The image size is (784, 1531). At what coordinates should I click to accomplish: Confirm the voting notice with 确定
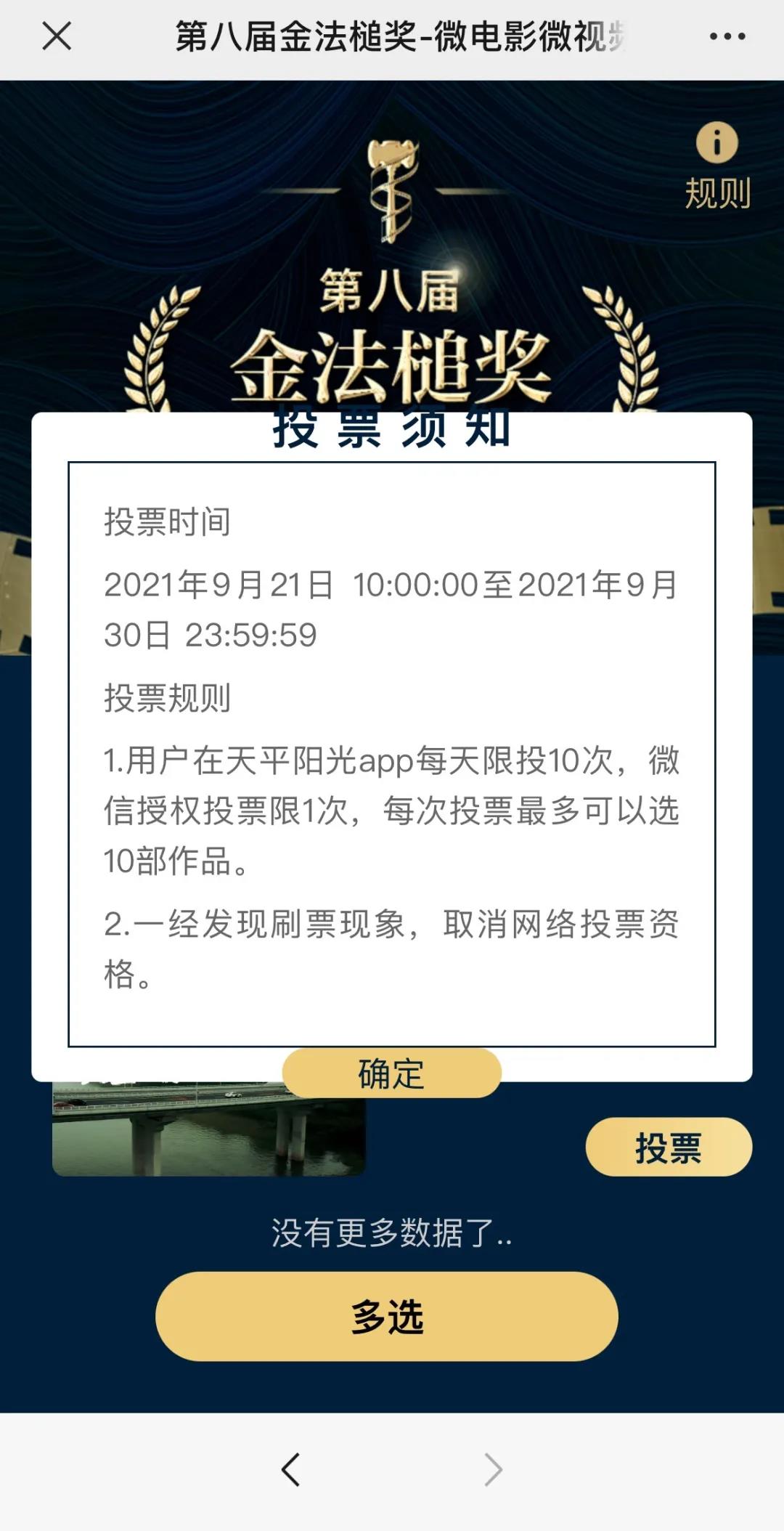pyautogui.click(x=391, y=1073)
